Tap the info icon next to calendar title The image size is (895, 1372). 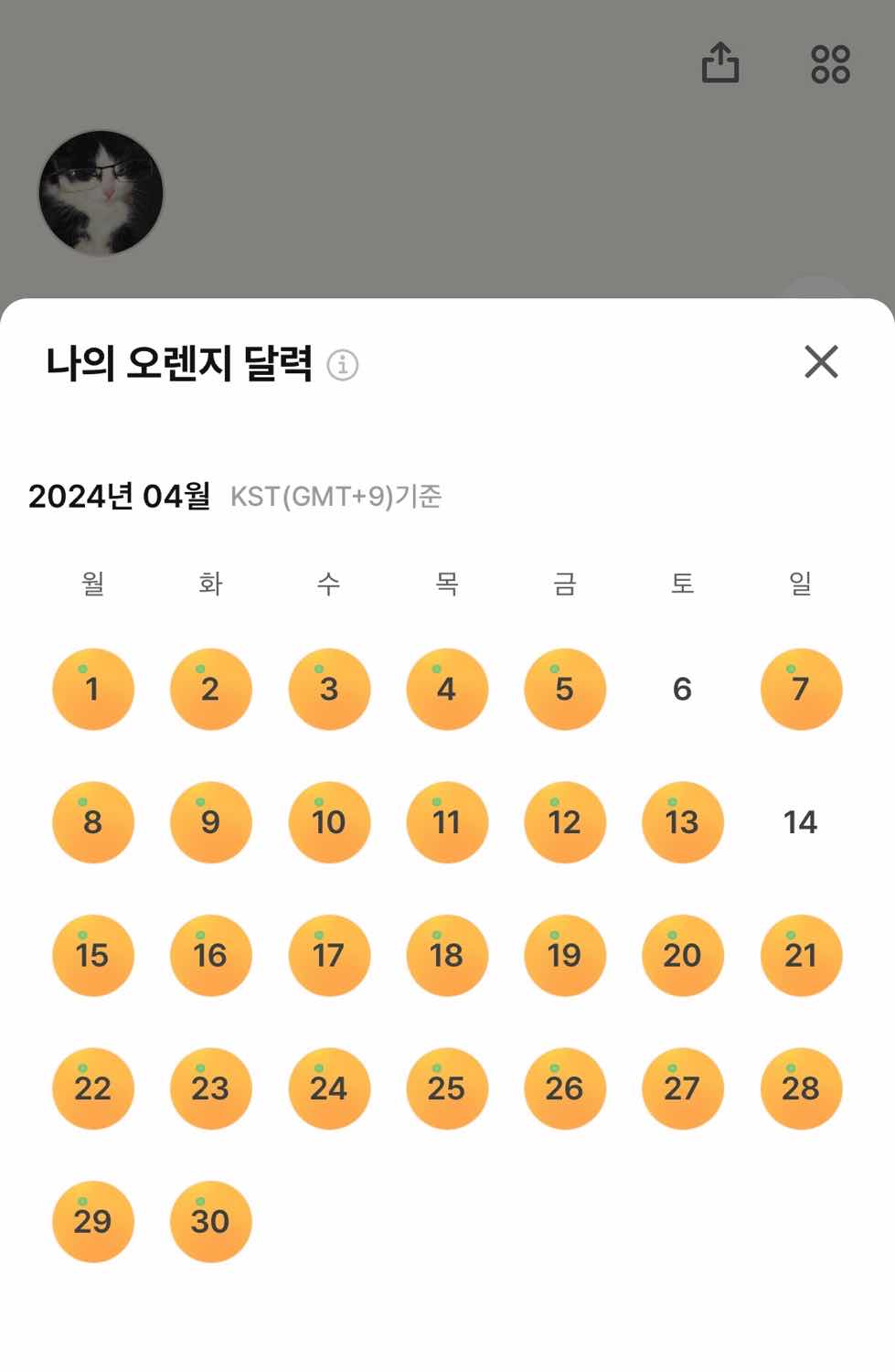click(x=342, y=366)
